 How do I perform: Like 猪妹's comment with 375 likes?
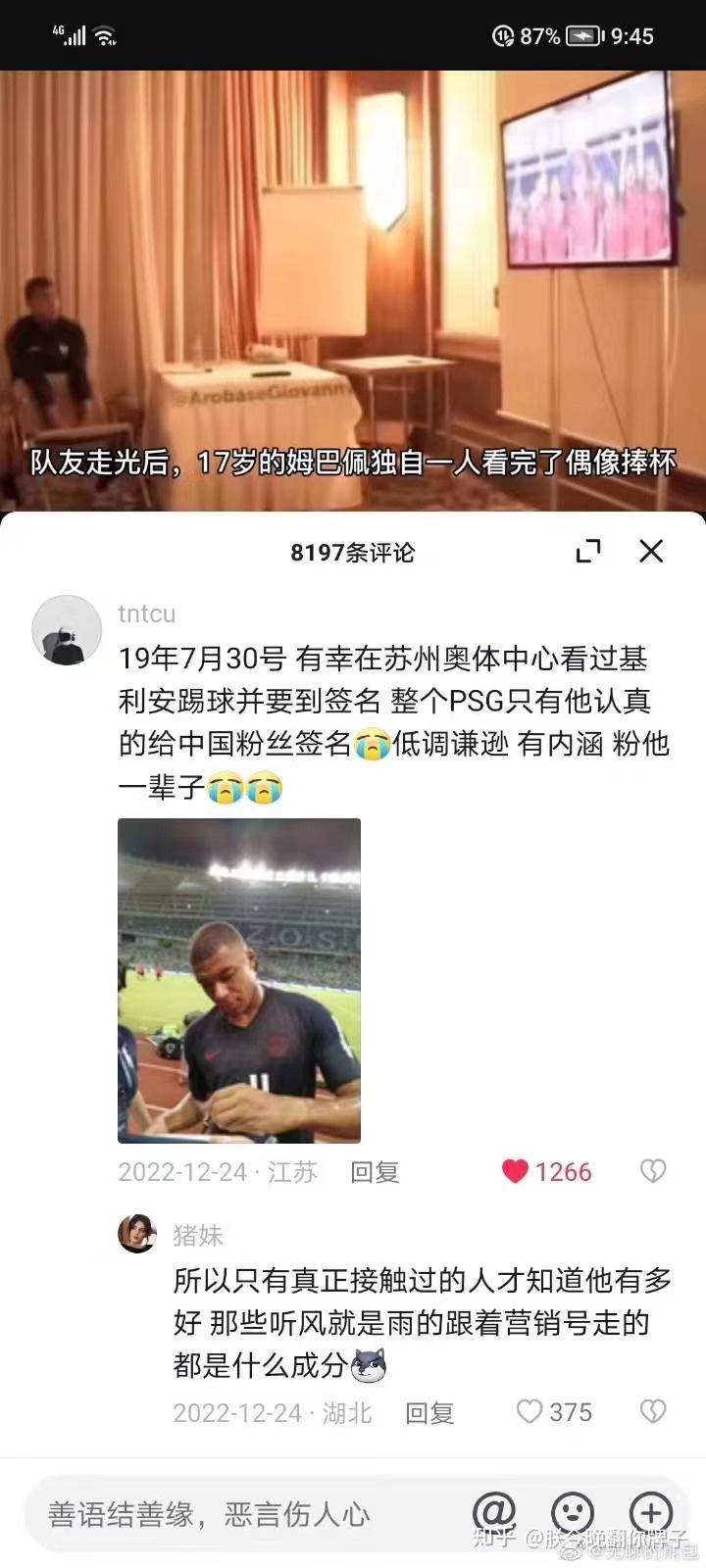pyautogui.click(x=554, y=1412)
